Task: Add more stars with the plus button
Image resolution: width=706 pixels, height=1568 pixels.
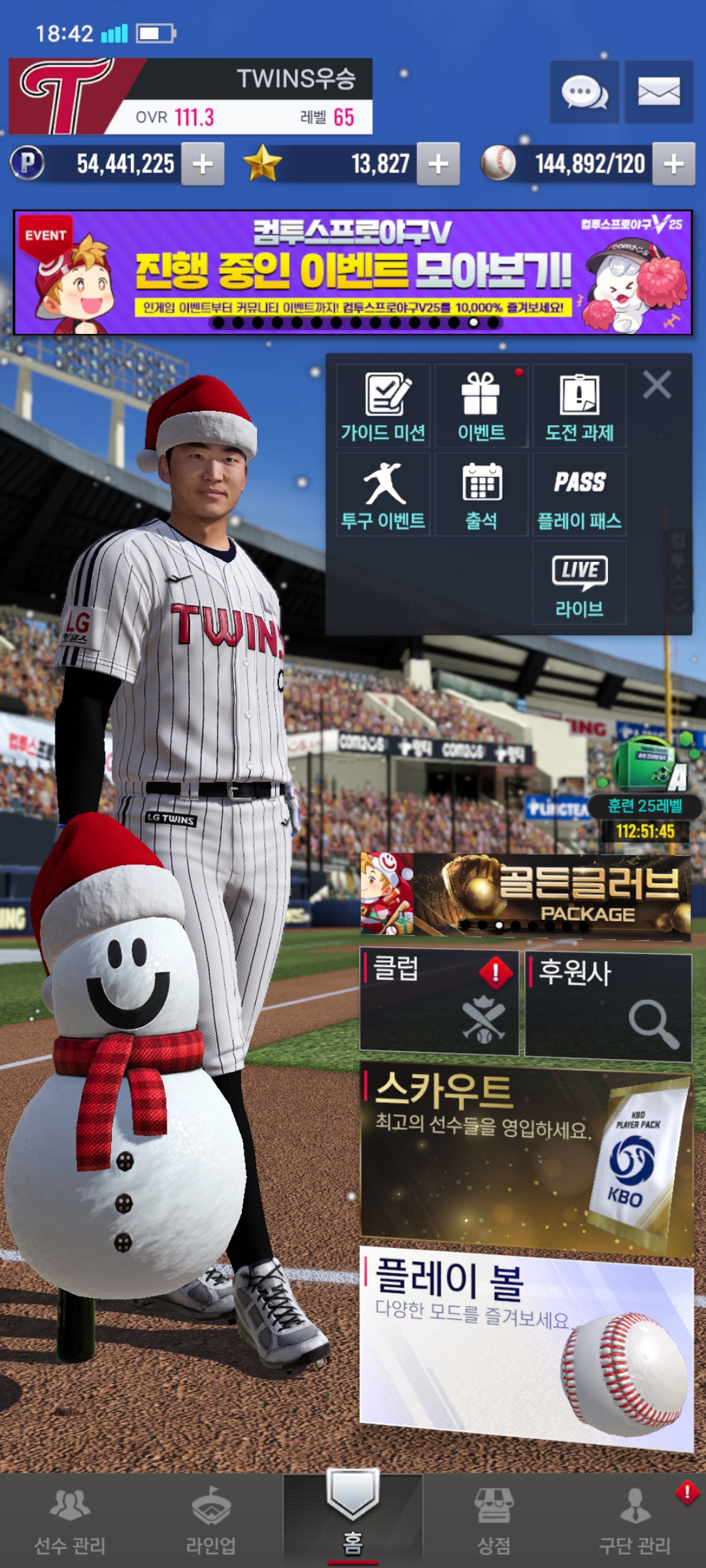Action: point(438,164)
